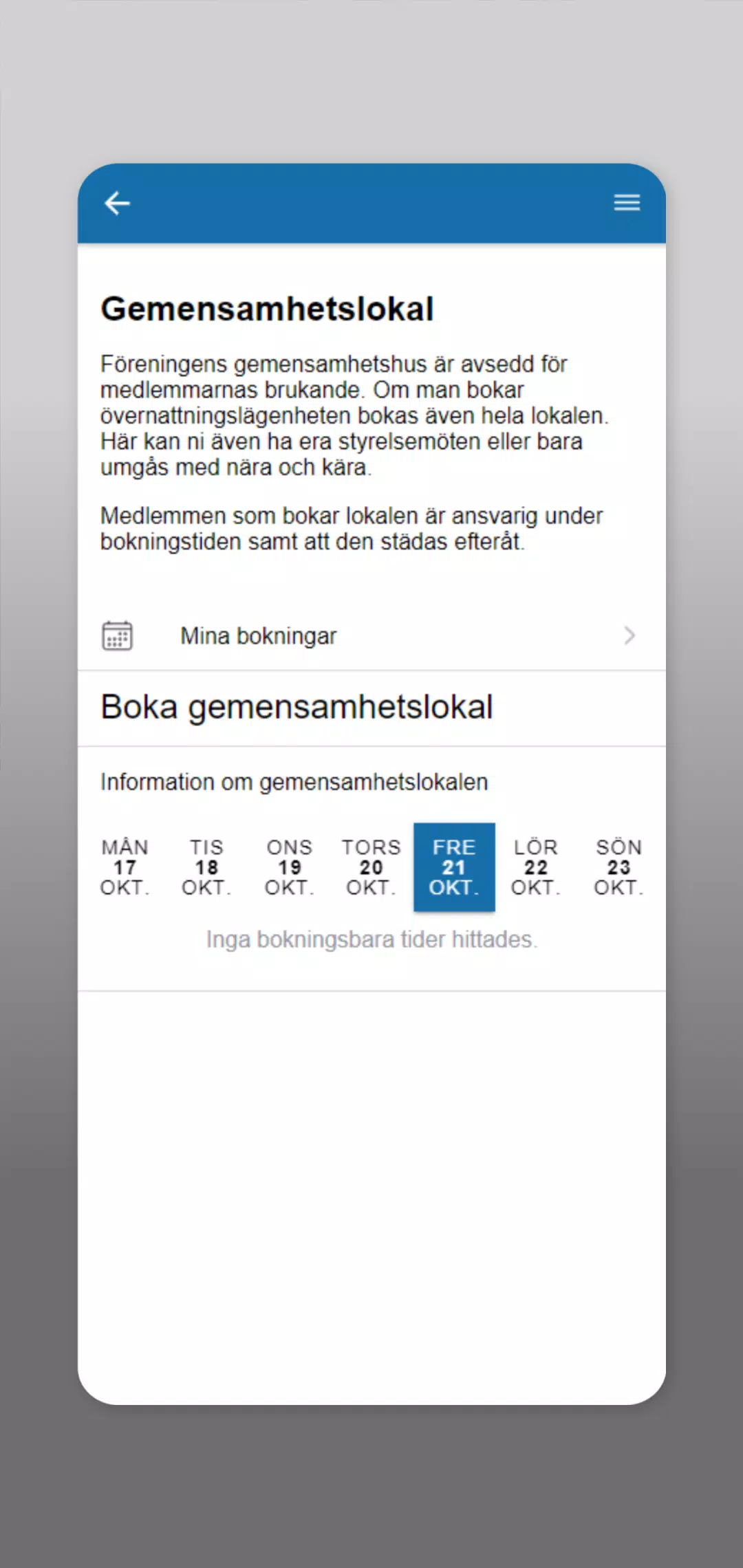Open Mina bokningar
The height and width of the screenshot is (1568, 743).
[371, 635]
